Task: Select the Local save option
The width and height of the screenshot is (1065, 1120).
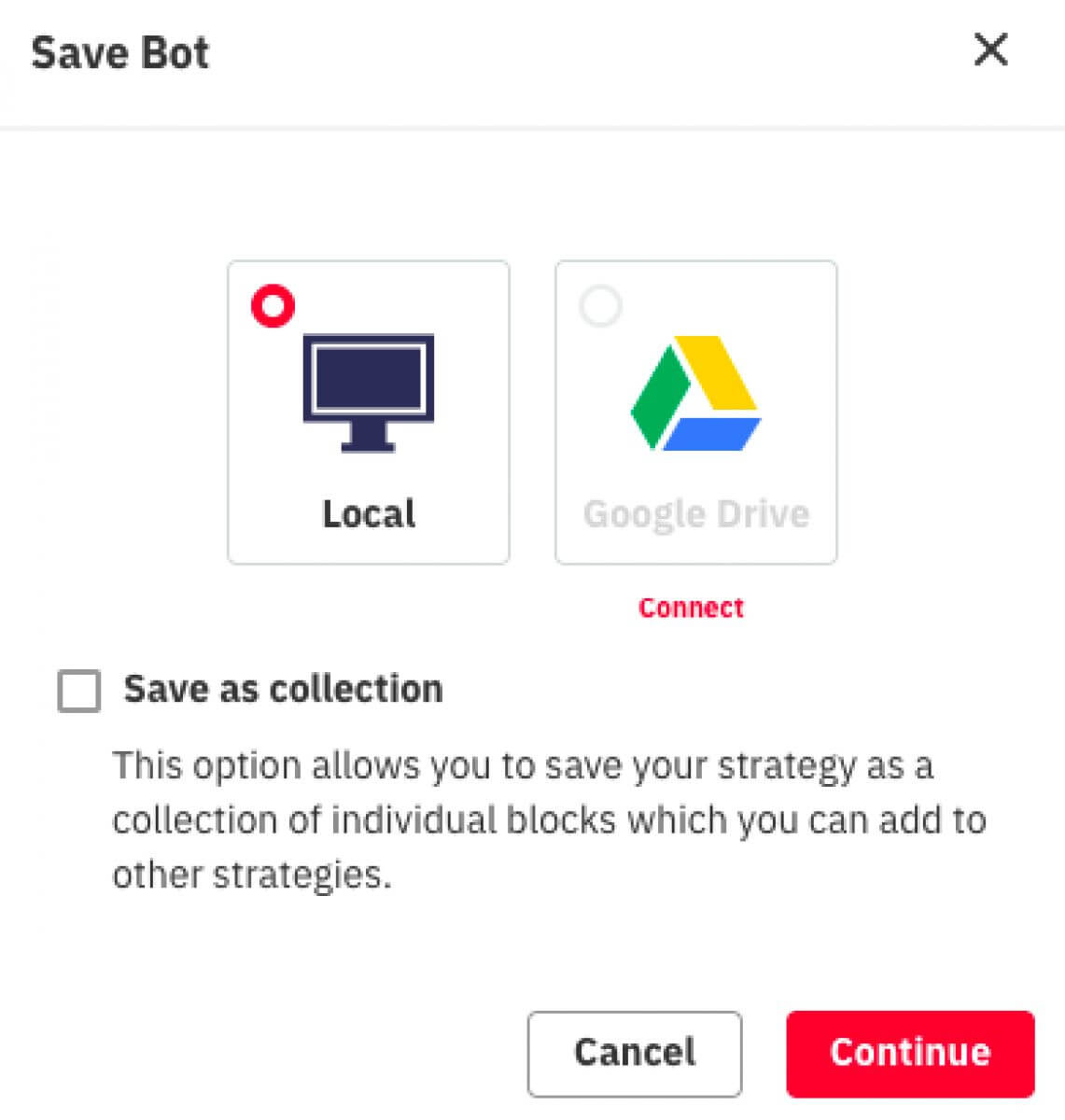Action: tap(368, 412)
